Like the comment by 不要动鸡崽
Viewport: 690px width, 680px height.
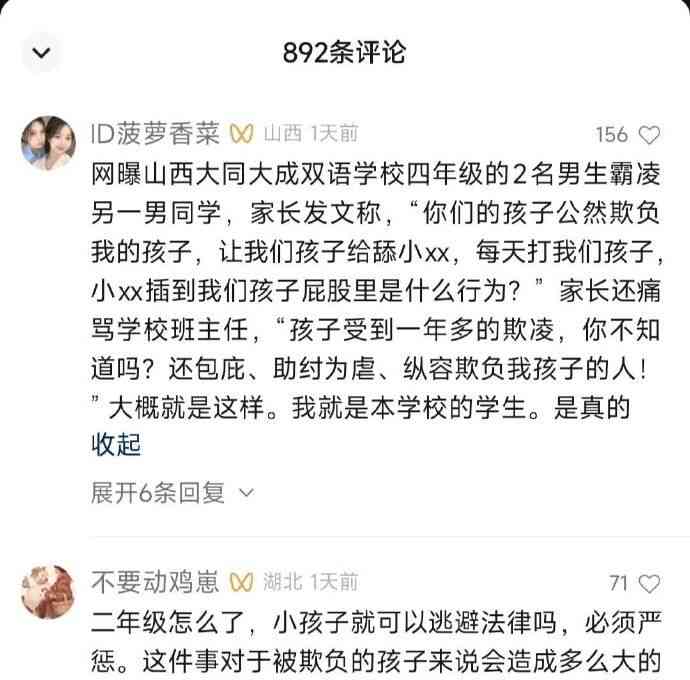tap(649, 583)
